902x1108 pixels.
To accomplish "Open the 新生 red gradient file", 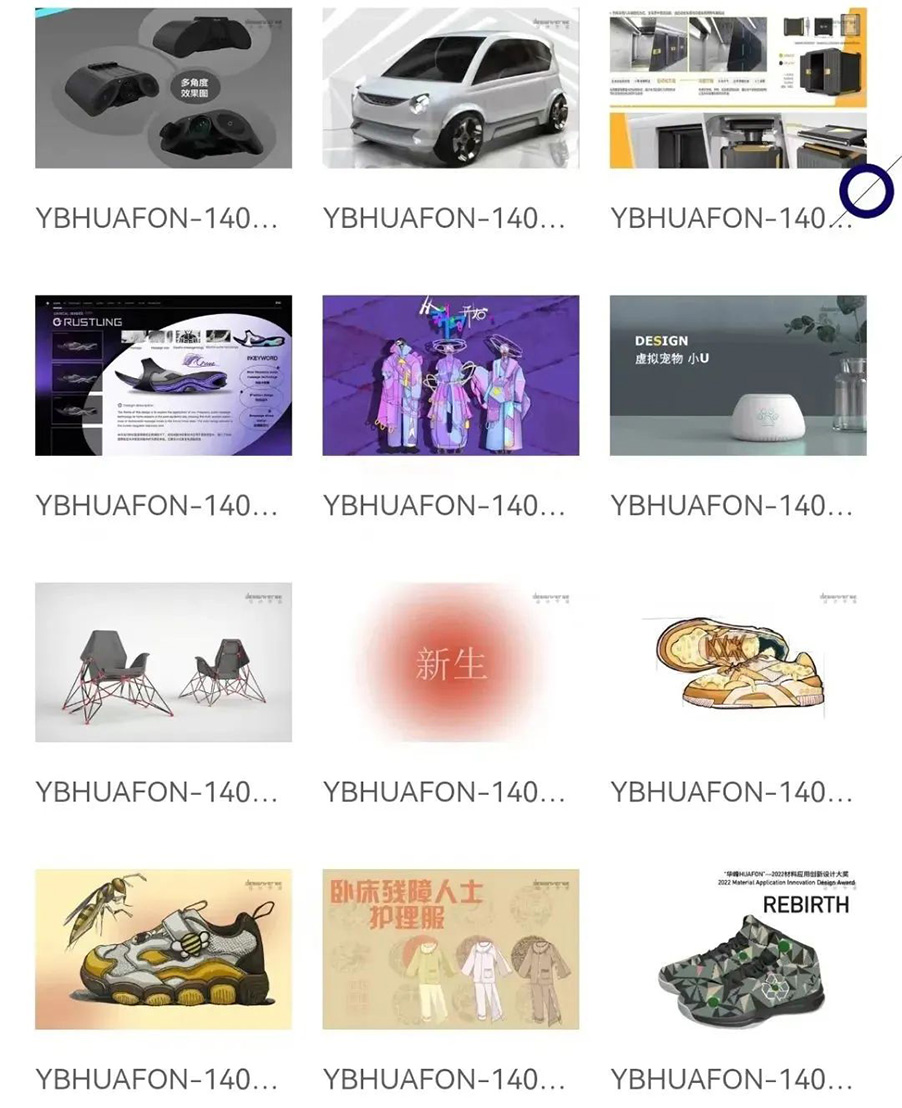I will [450, 662].
